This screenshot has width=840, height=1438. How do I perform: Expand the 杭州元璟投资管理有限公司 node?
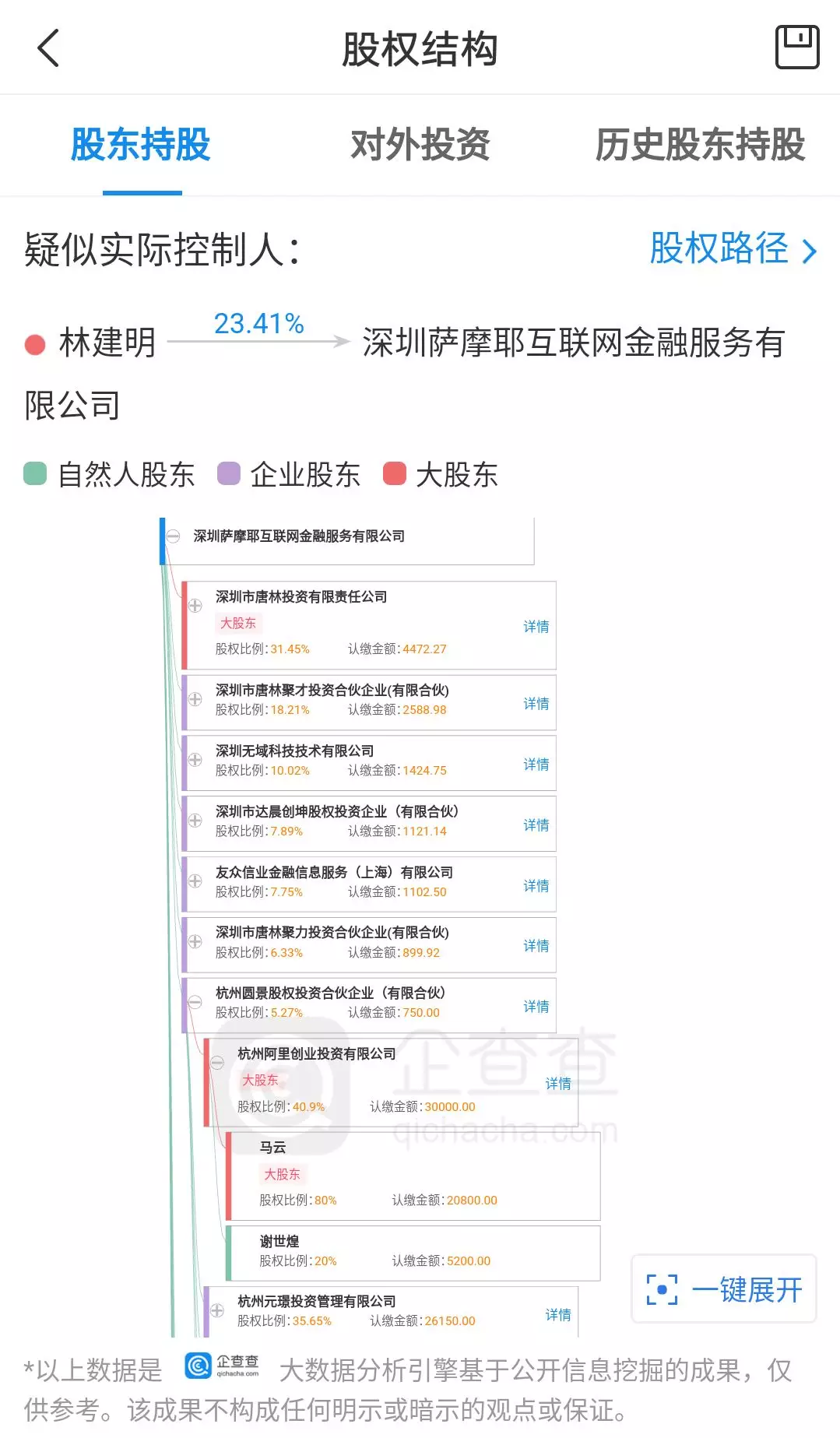(x=217, y=1310)
